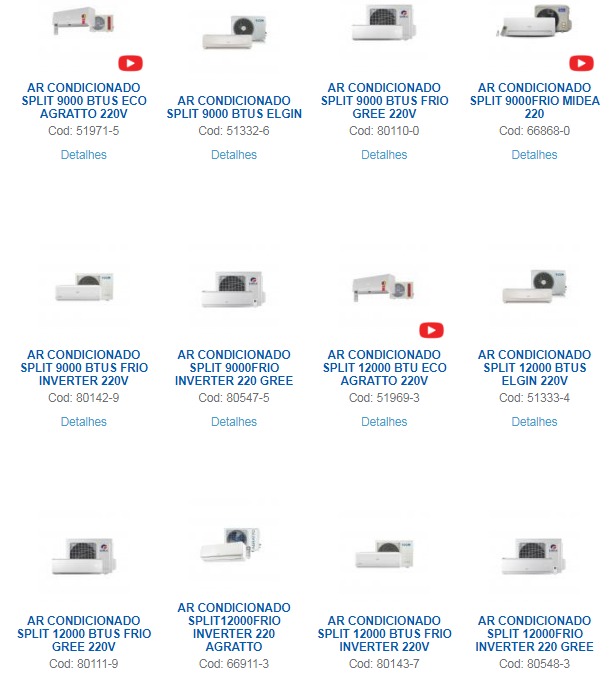
Task: Open Detalhes for Split 12000 BTU Eco Agratto
Action: tap(384, 422)
